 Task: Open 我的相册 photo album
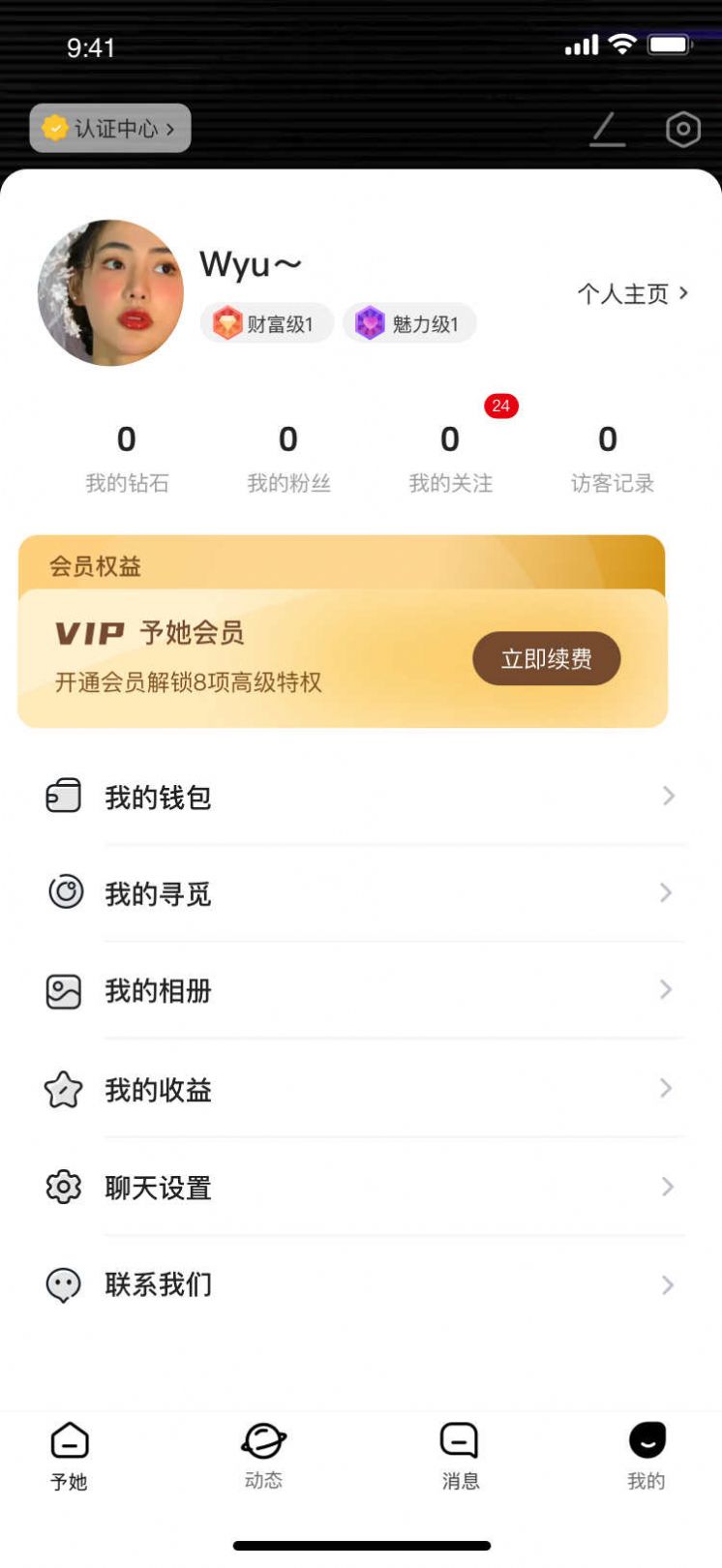361,991
